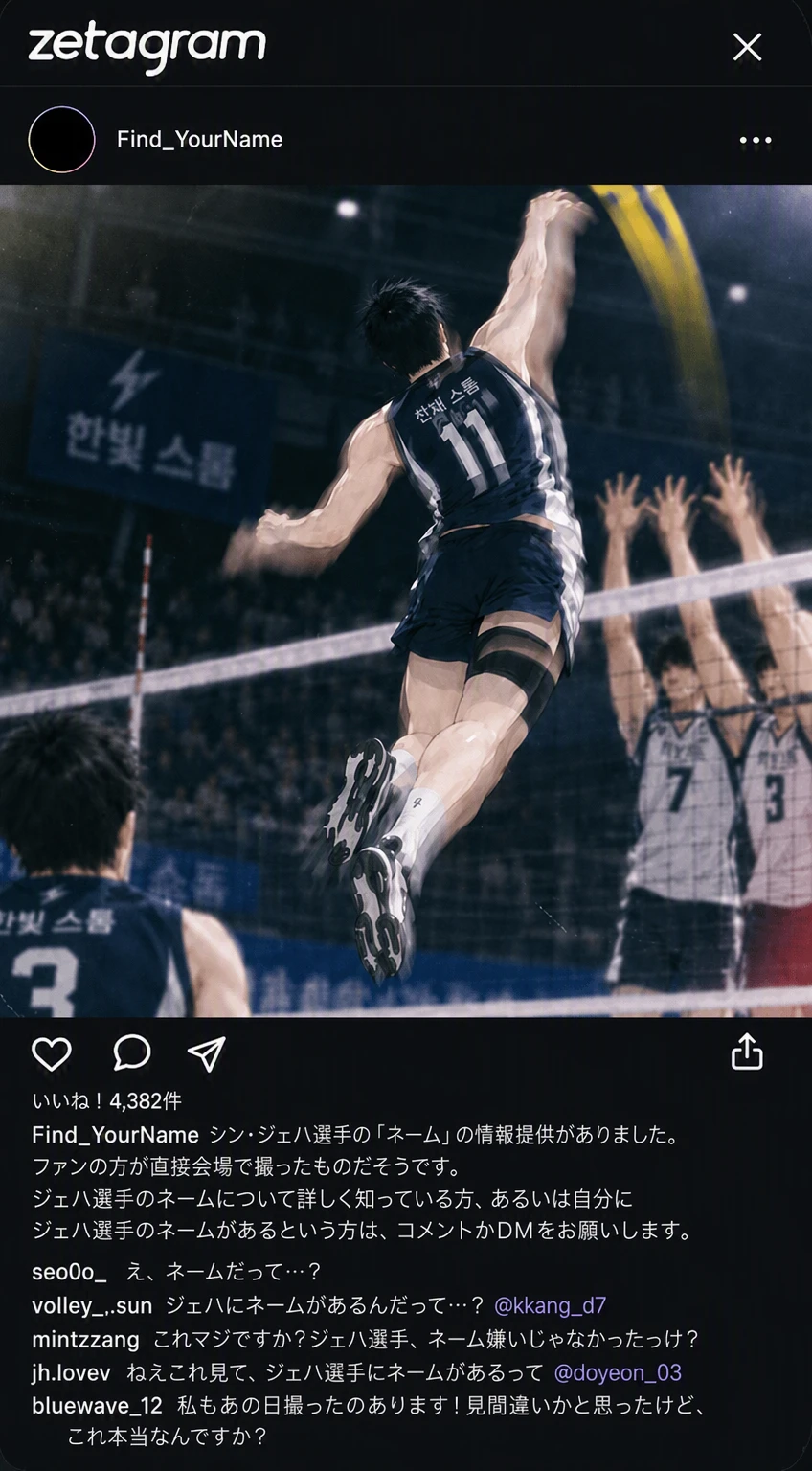
Task: Open the @doyeon_03 mention link
Action: tap(618, 1372)
